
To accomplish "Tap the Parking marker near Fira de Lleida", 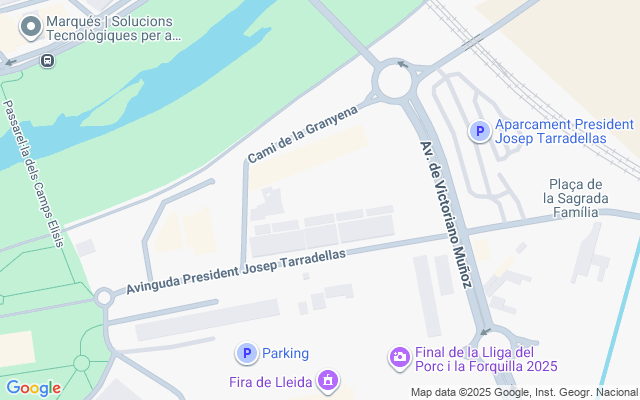I will tap(246, 353).
